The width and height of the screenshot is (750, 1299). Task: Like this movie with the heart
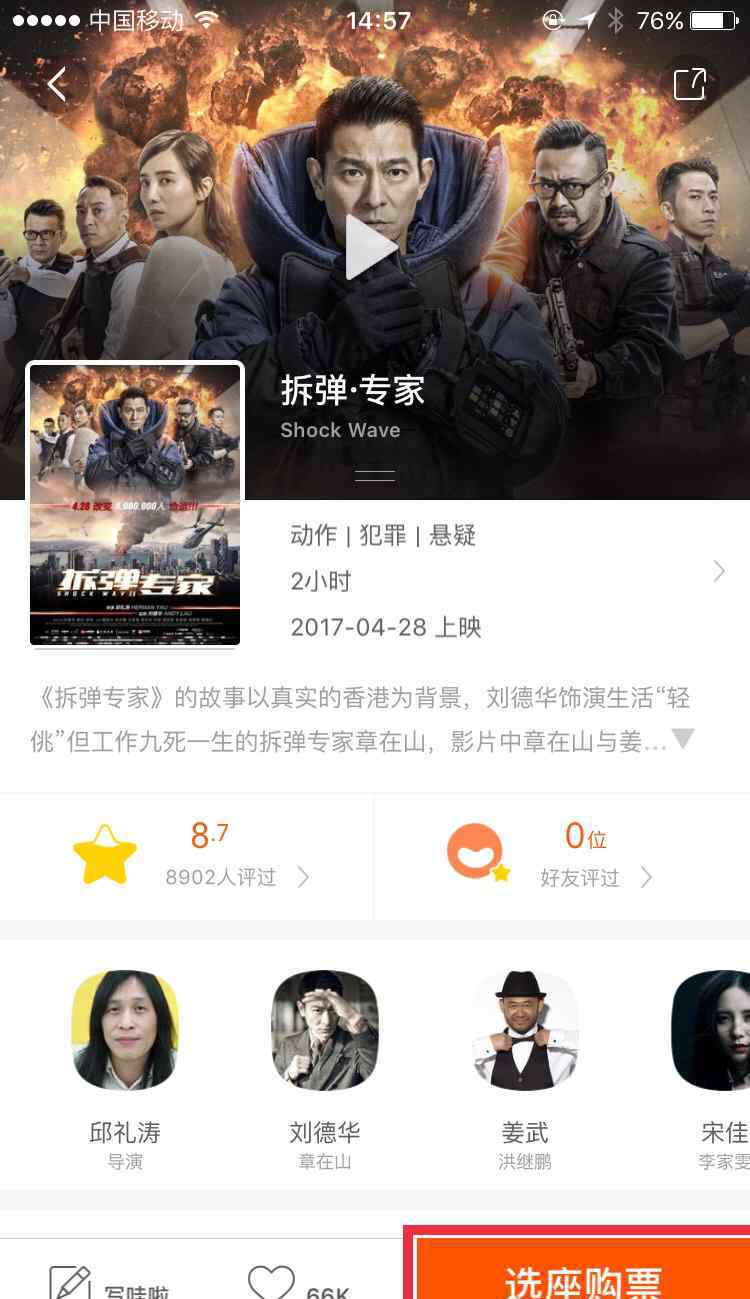coord(272,1283)
